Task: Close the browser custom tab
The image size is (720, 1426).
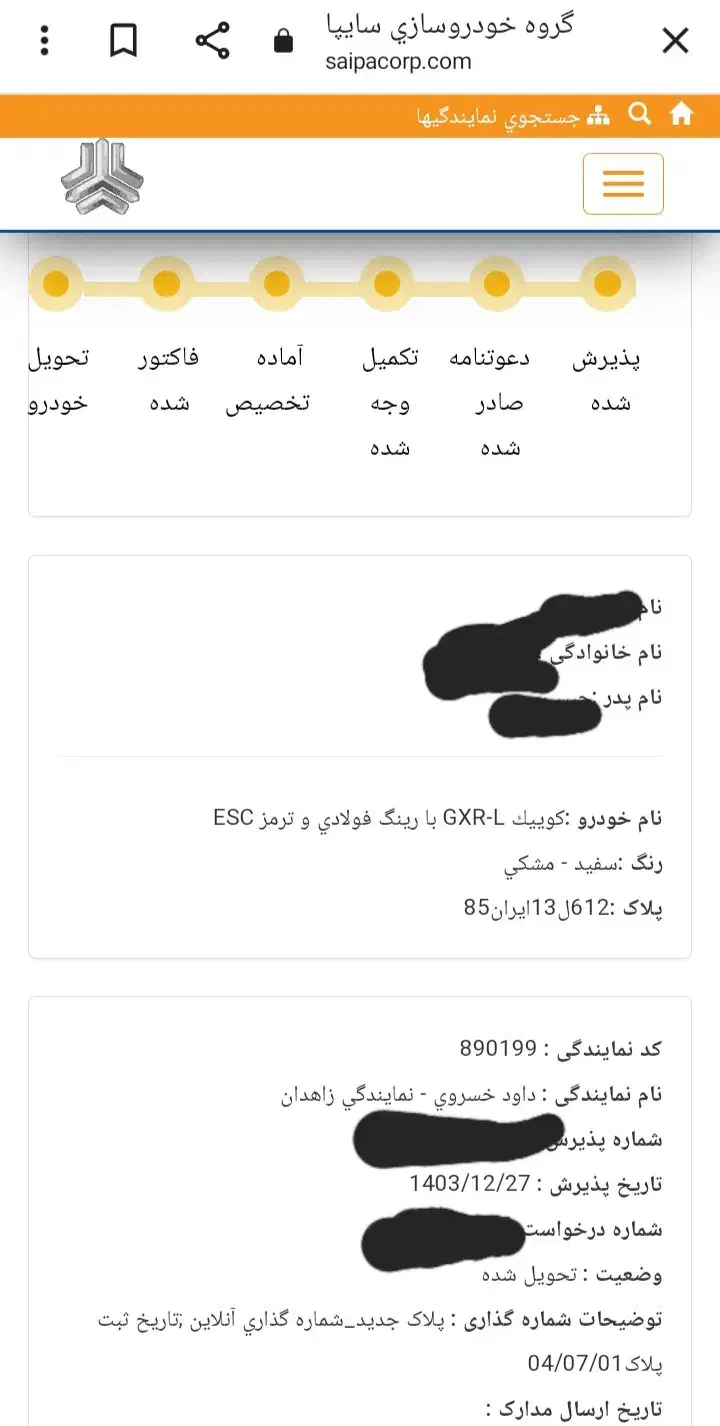Action: click(x=676, y=42)
